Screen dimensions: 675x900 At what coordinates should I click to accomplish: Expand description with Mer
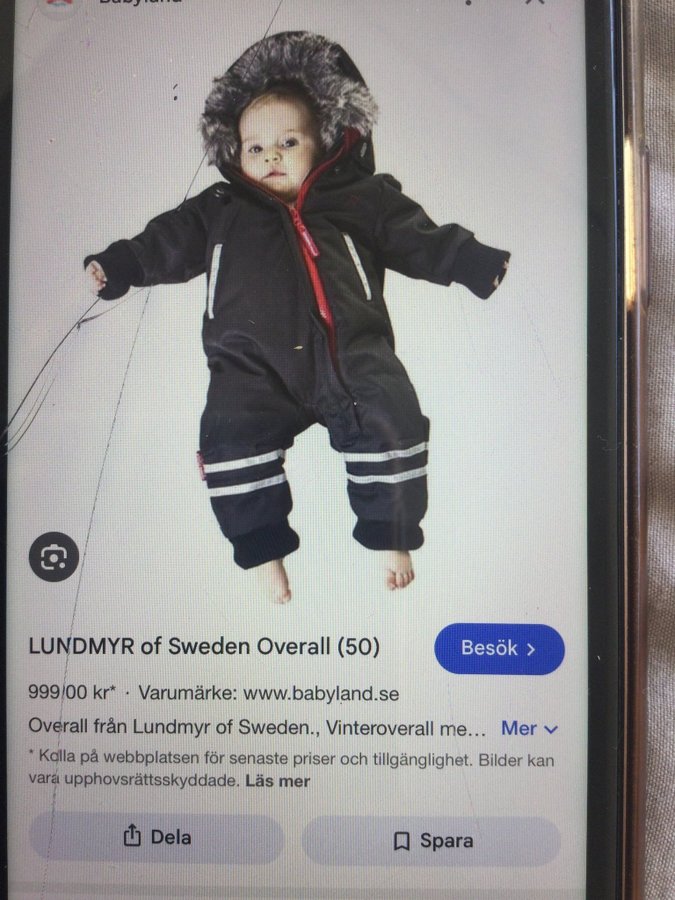pyautogui.click(x=528, y=729)
